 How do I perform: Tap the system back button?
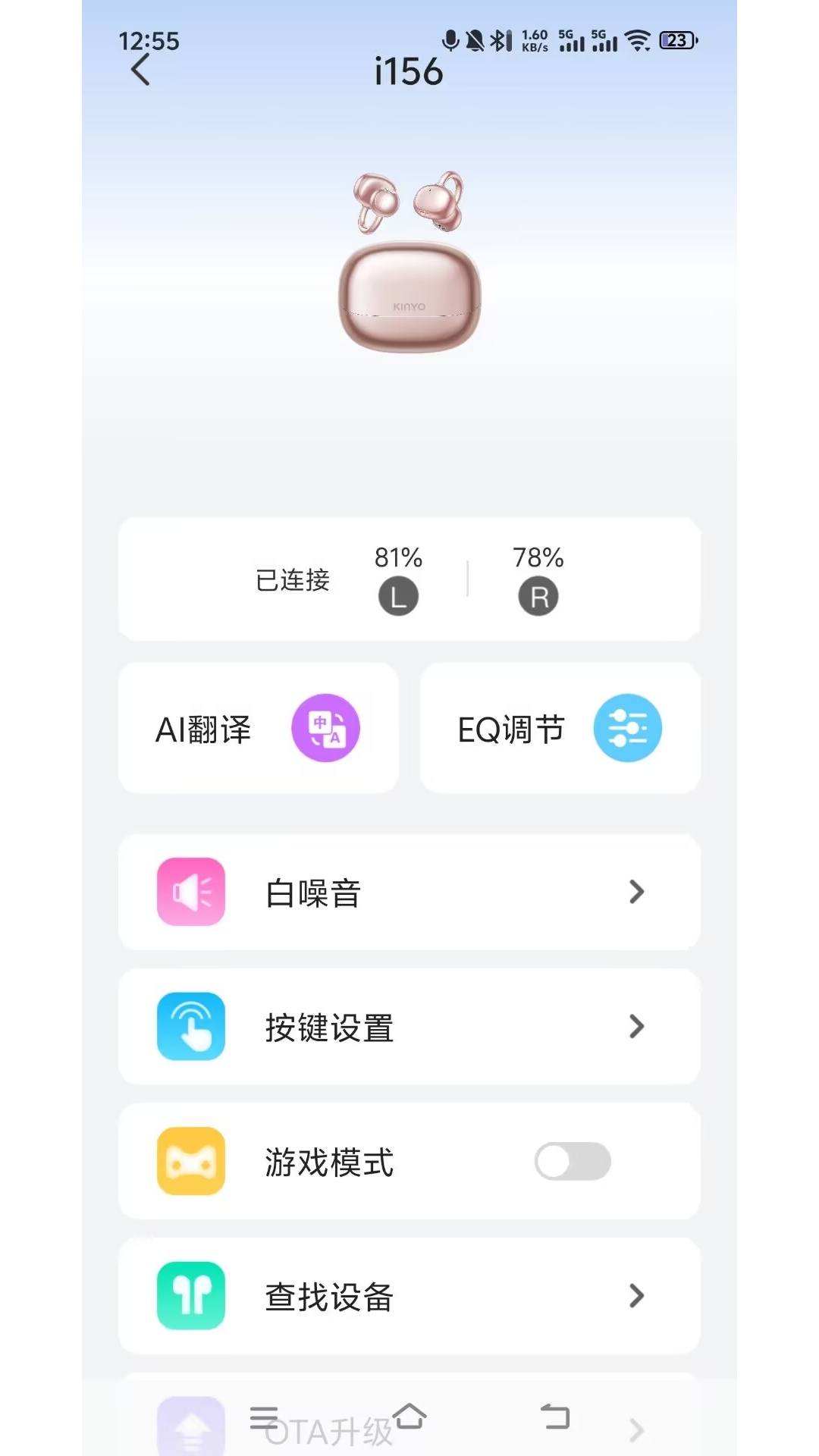pyautogui.click(x=555, y=1417)
